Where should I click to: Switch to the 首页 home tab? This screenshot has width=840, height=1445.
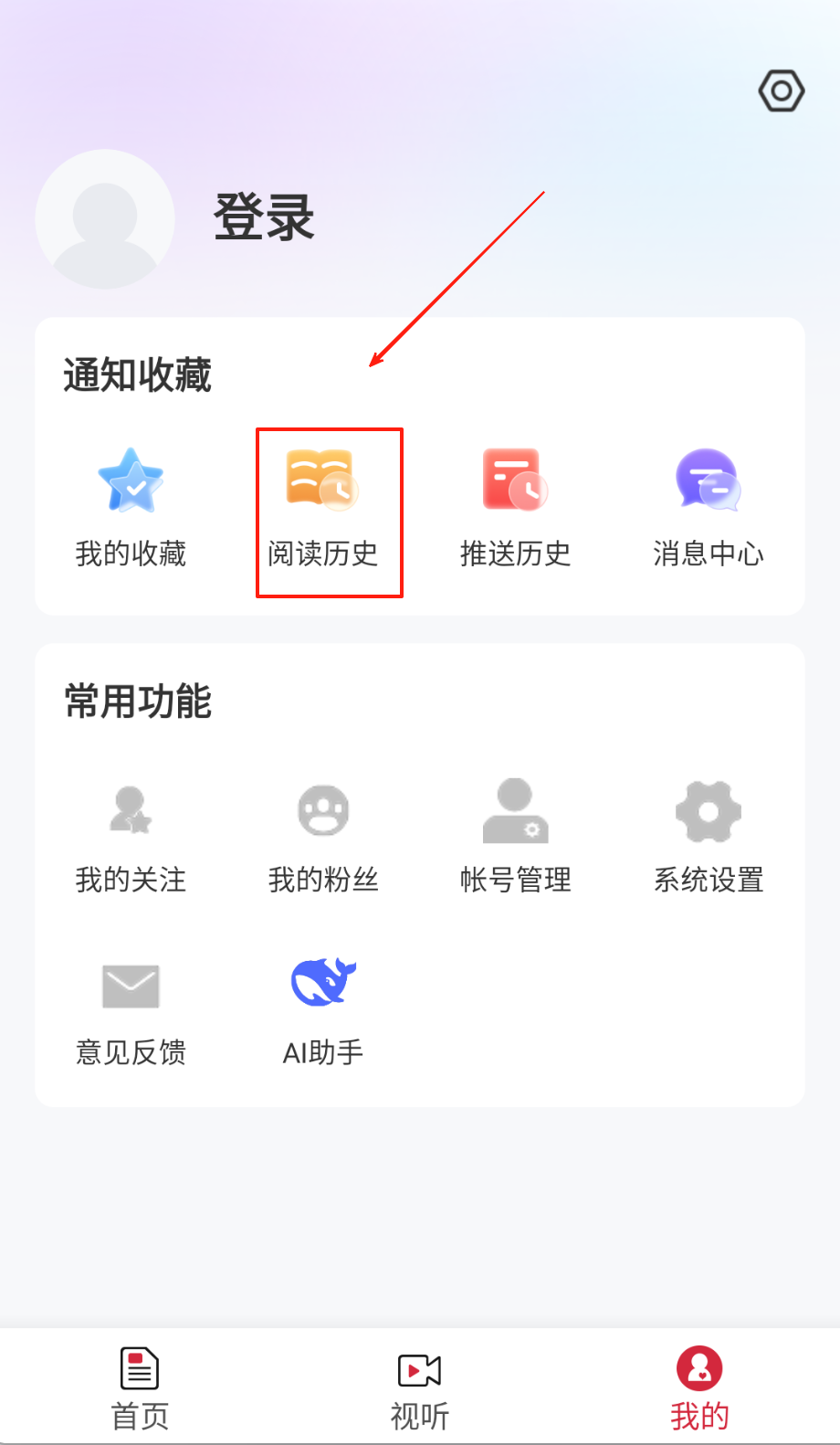coord(140,1388)
